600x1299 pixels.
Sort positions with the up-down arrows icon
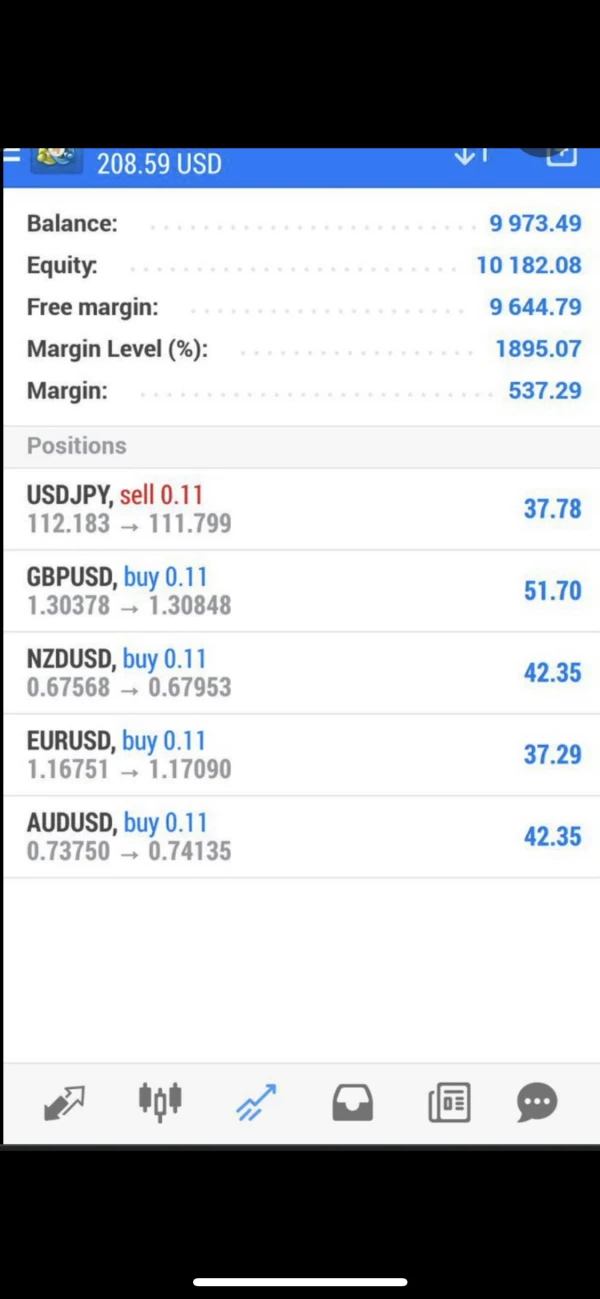click(470, 157)
